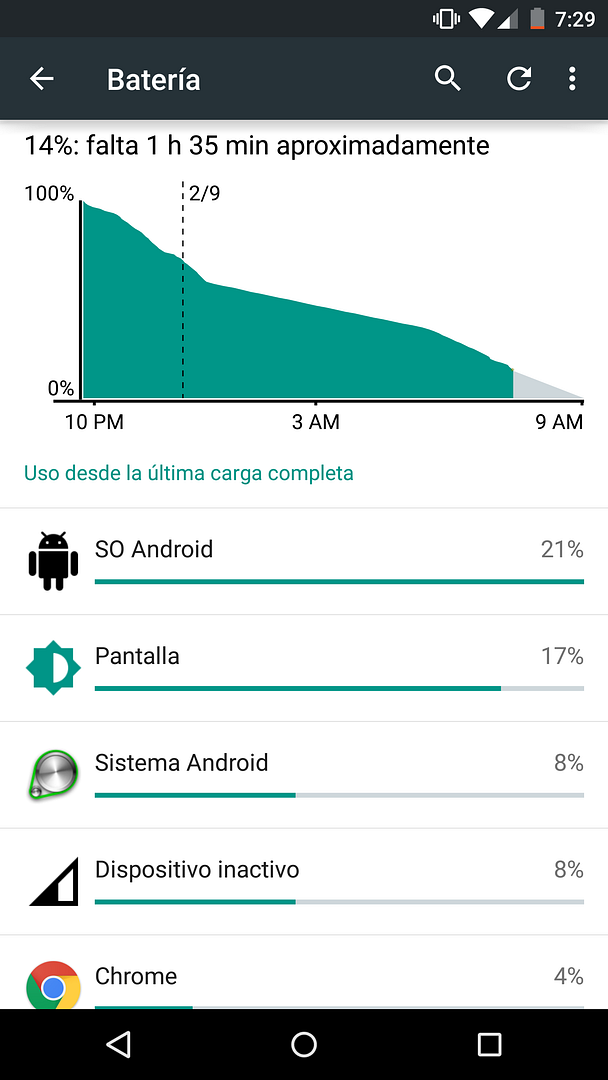608x1080 pixels.
Task: Open SO Android battery usage details
Action: [304, 561]
